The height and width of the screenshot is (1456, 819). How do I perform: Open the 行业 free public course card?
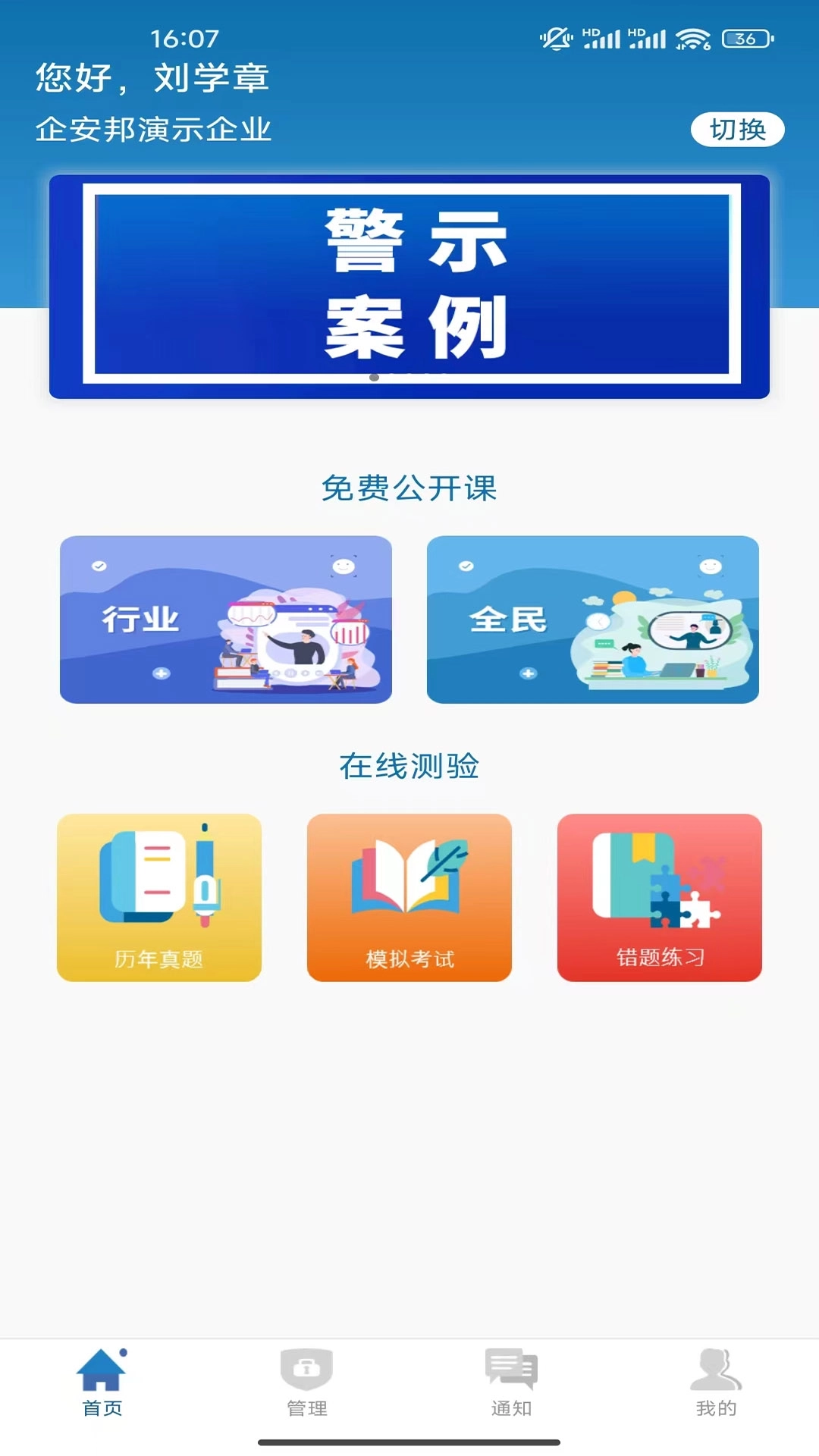227,620
